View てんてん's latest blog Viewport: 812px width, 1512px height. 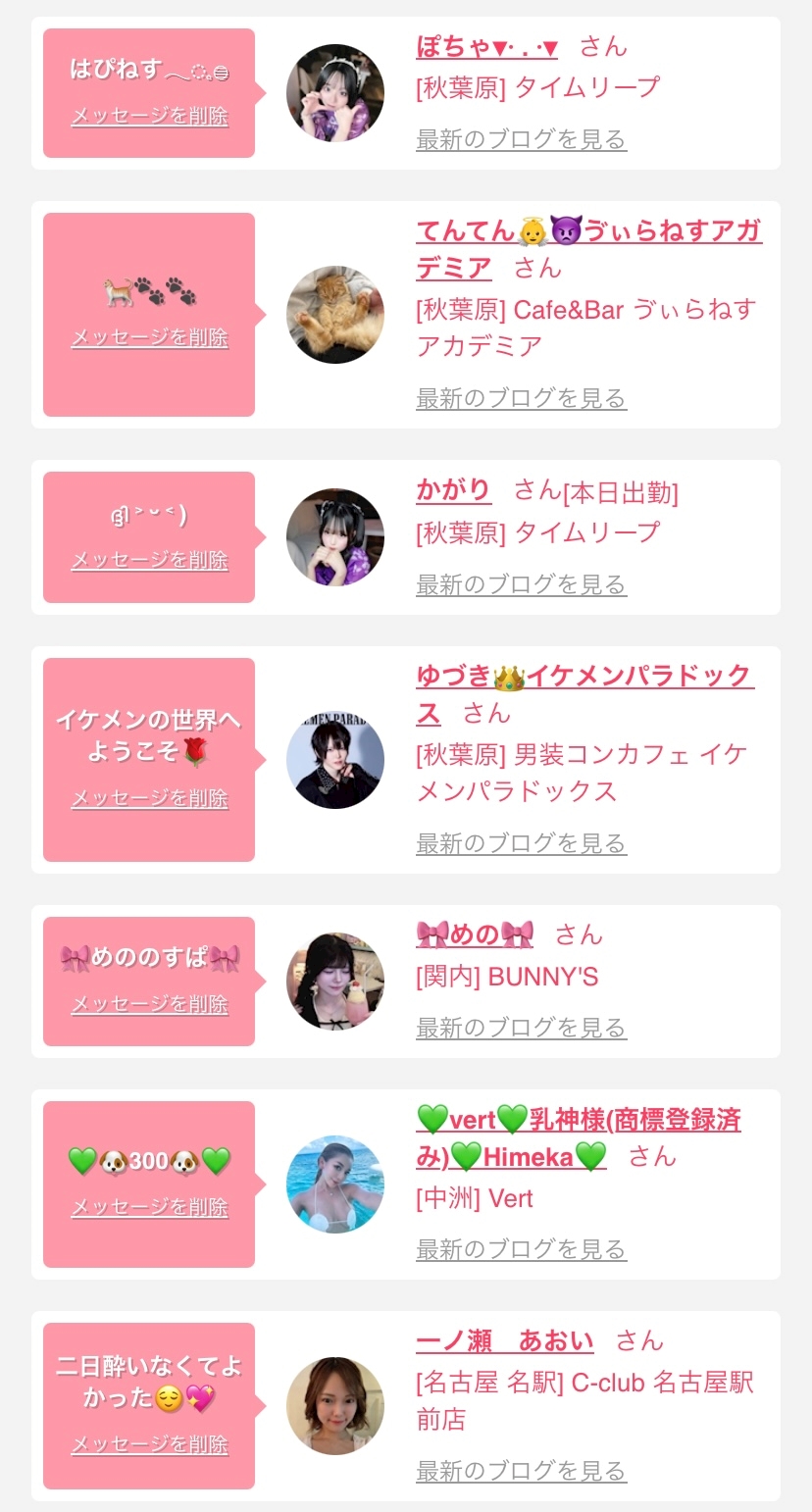[x=521, y=398]
